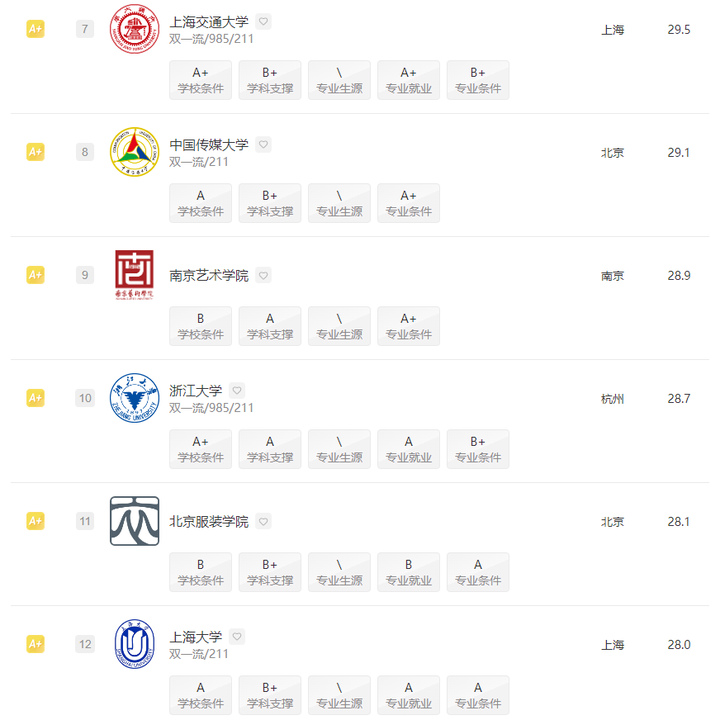Favorite 中国传媒大学 with the heart icon

(x=263, y=144)
